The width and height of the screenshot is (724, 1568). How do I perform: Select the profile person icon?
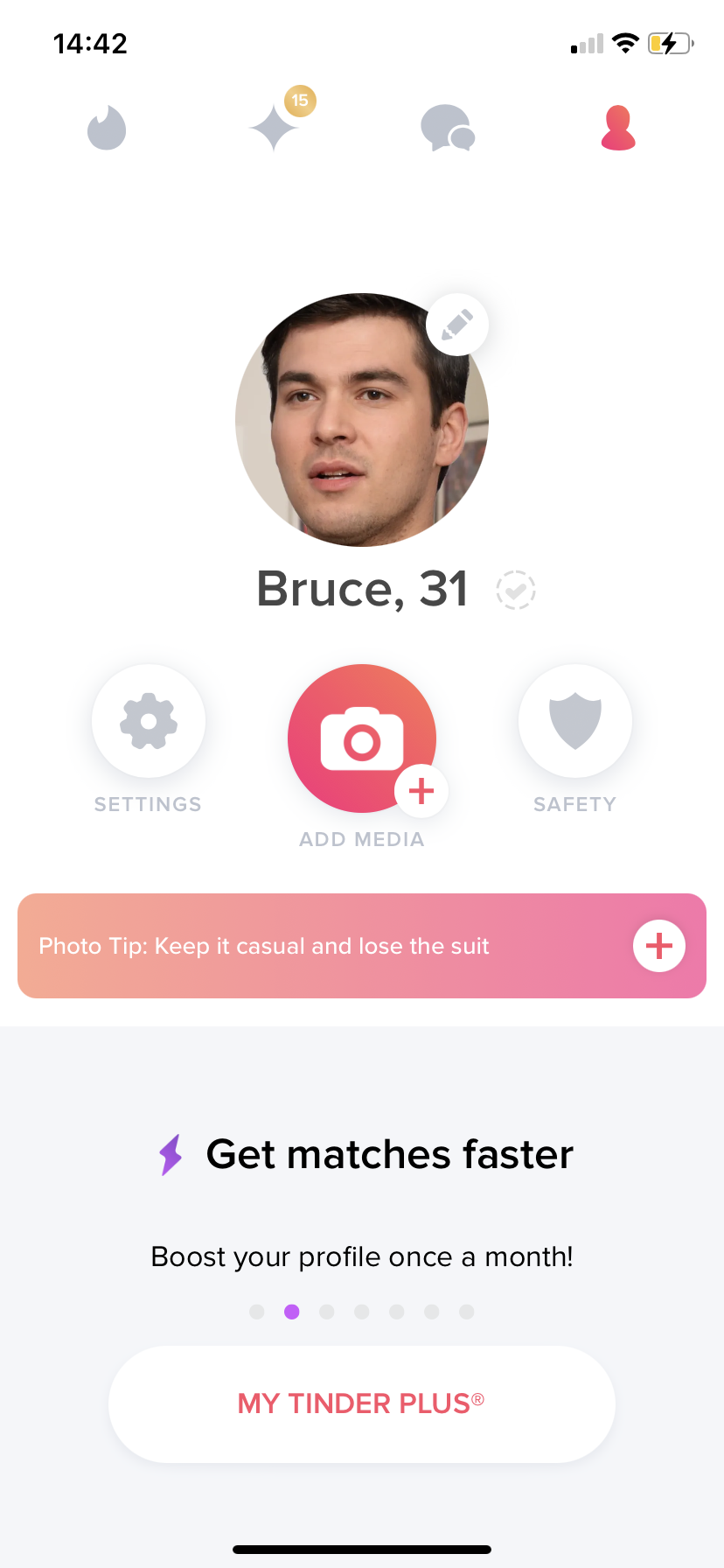[617, 128]
